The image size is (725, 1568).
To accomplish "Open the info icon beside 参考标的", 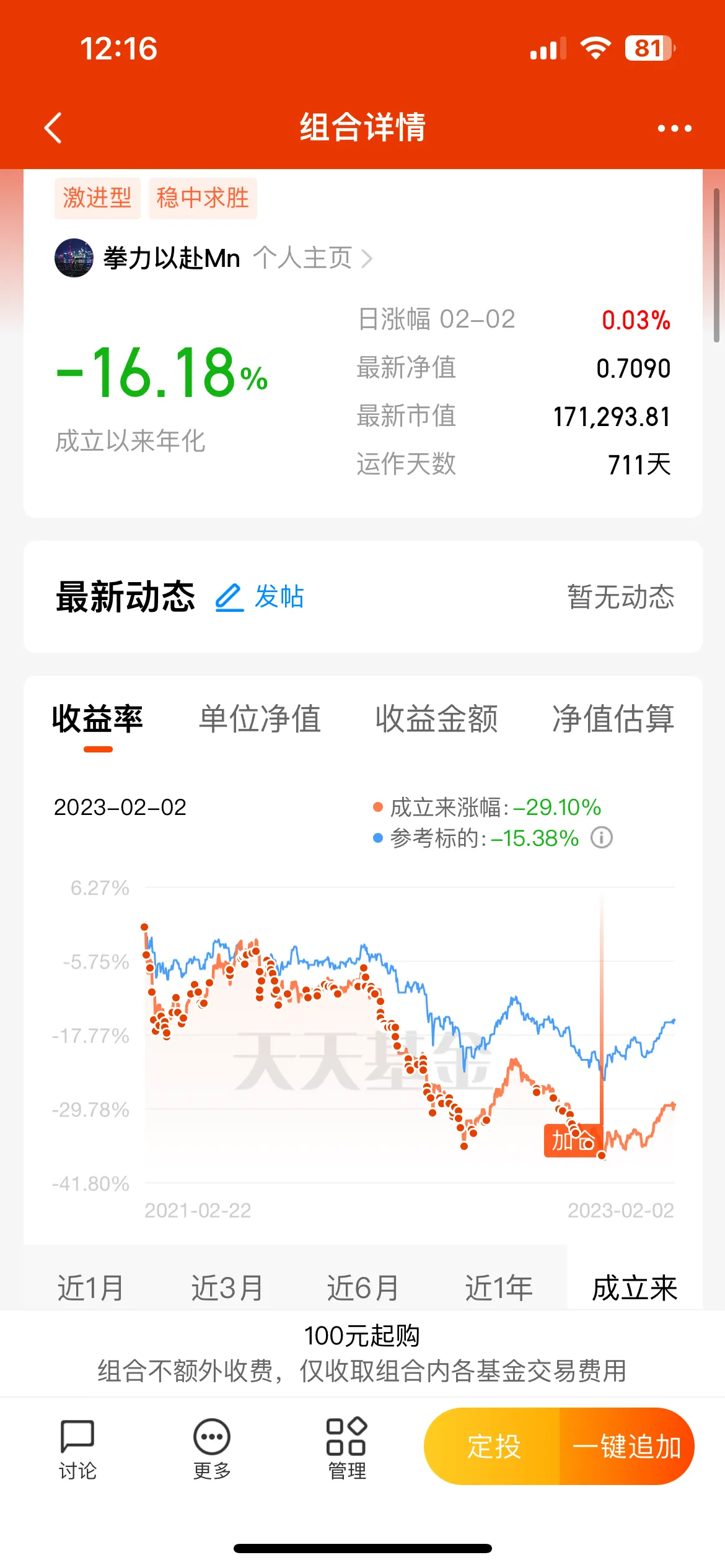I will [601, 838].
